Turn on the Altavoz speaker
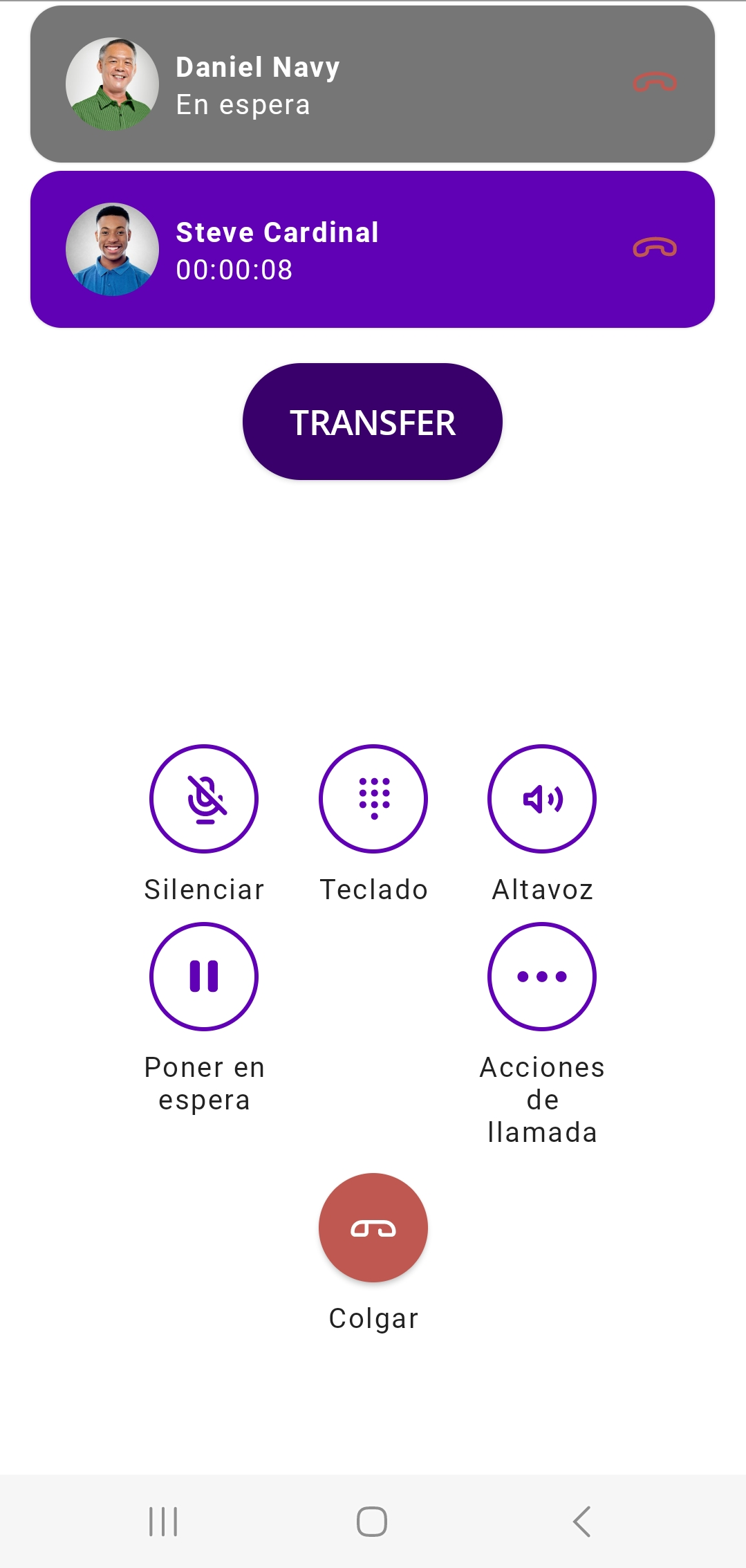746x1568 pixels. [x=542, y=799]
